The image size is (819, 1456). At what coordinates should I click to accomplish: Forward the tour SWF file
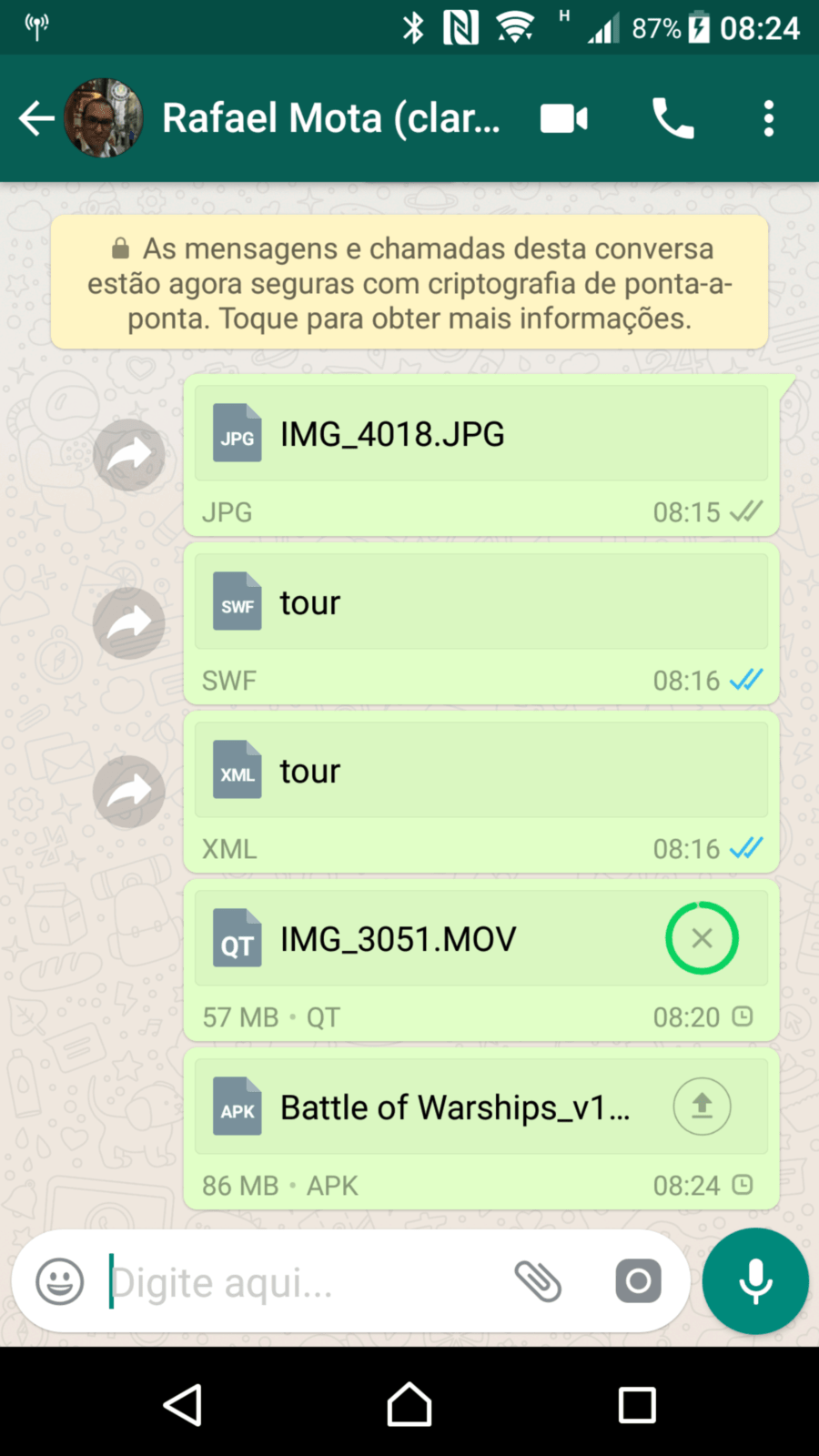(x=129, y=623)
